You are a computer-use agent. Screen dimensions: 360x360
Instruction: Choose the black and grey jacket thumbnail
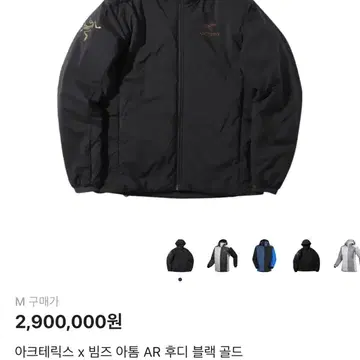222,256
